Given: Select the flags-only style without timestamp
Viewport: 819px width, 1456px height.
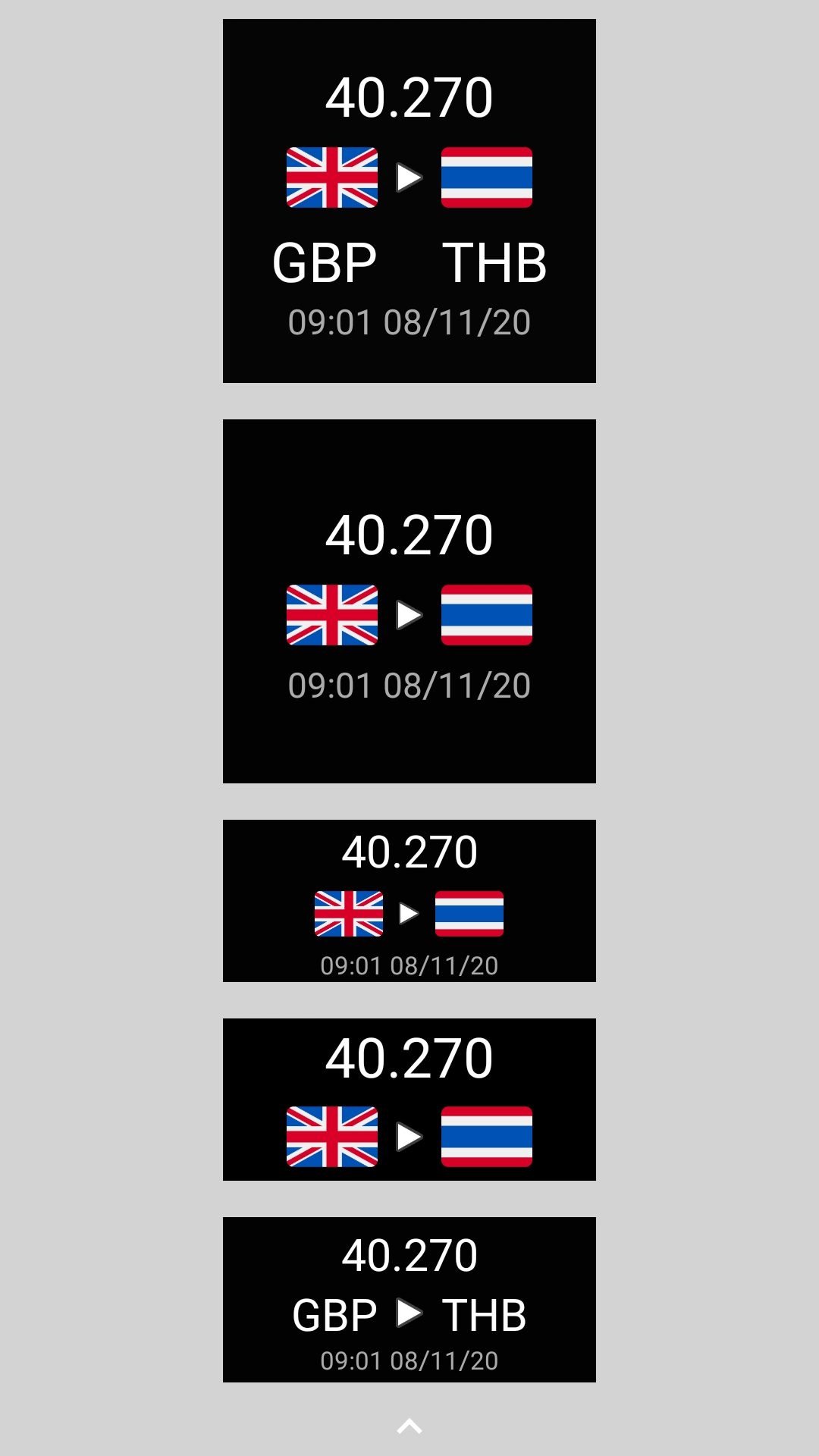Looking at the screenshot, I should pos(409,1100).
